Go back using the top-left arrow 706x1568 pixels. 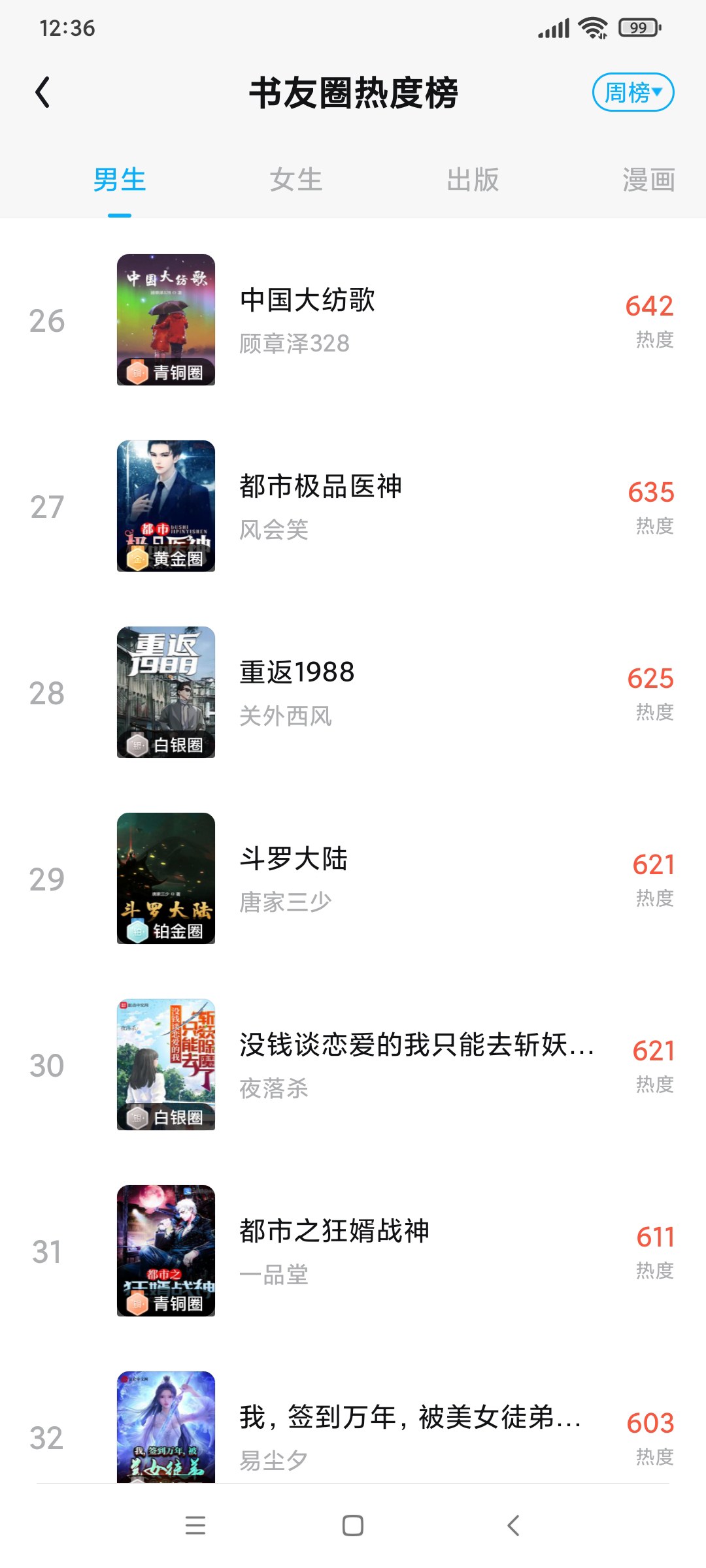point(43,92)
